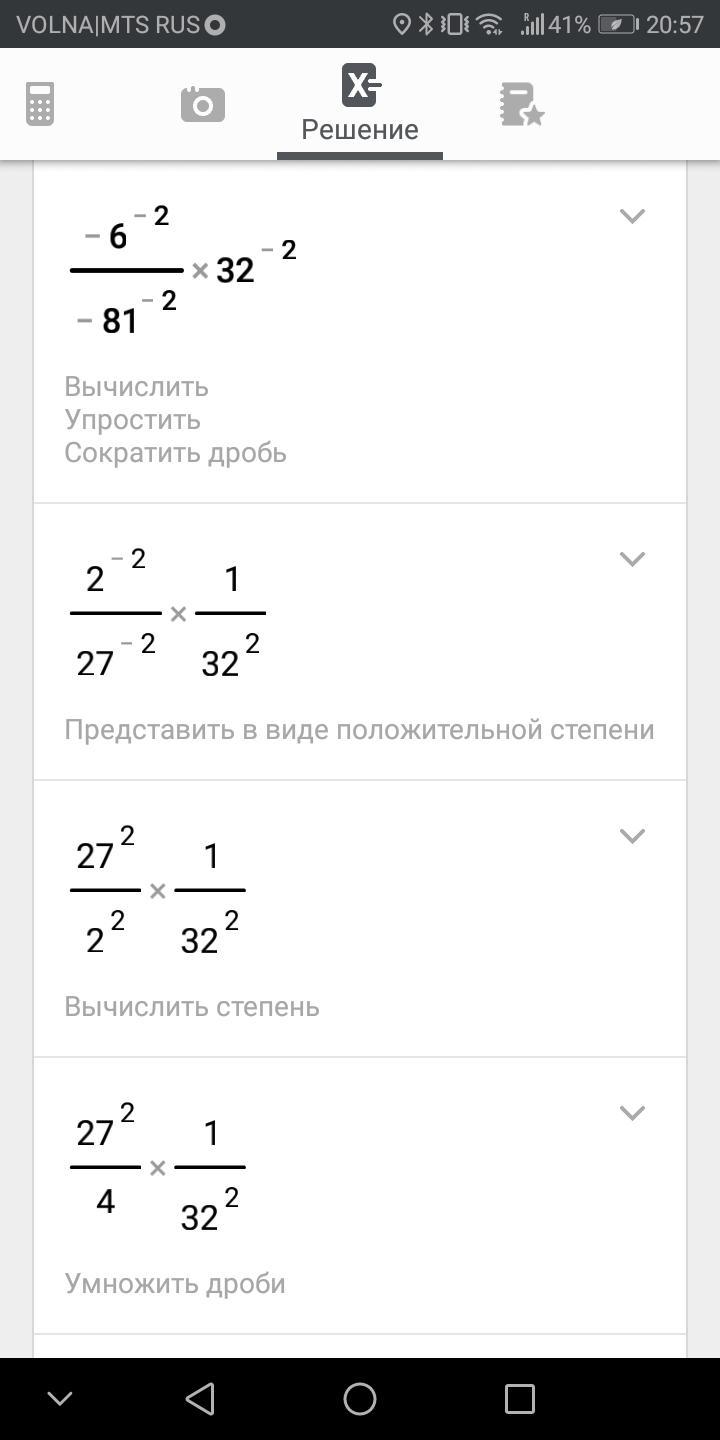The image size is (720, 1440).
Task: Expand the Представить в виде положительной степени step
Action: pos(631,559)
